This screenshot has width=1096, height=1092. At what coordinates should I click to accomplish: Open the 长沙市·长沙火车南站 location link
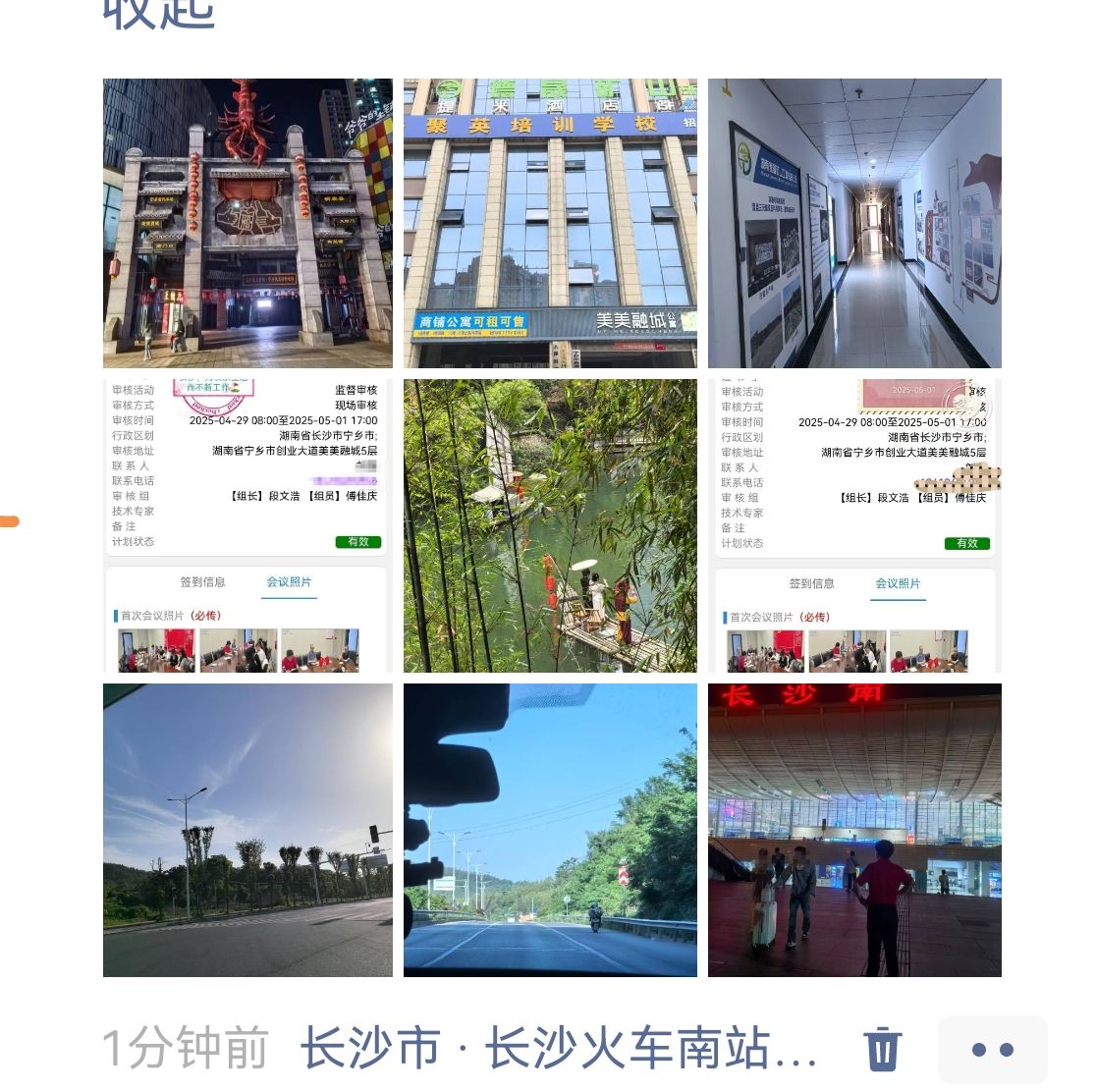558,1049
